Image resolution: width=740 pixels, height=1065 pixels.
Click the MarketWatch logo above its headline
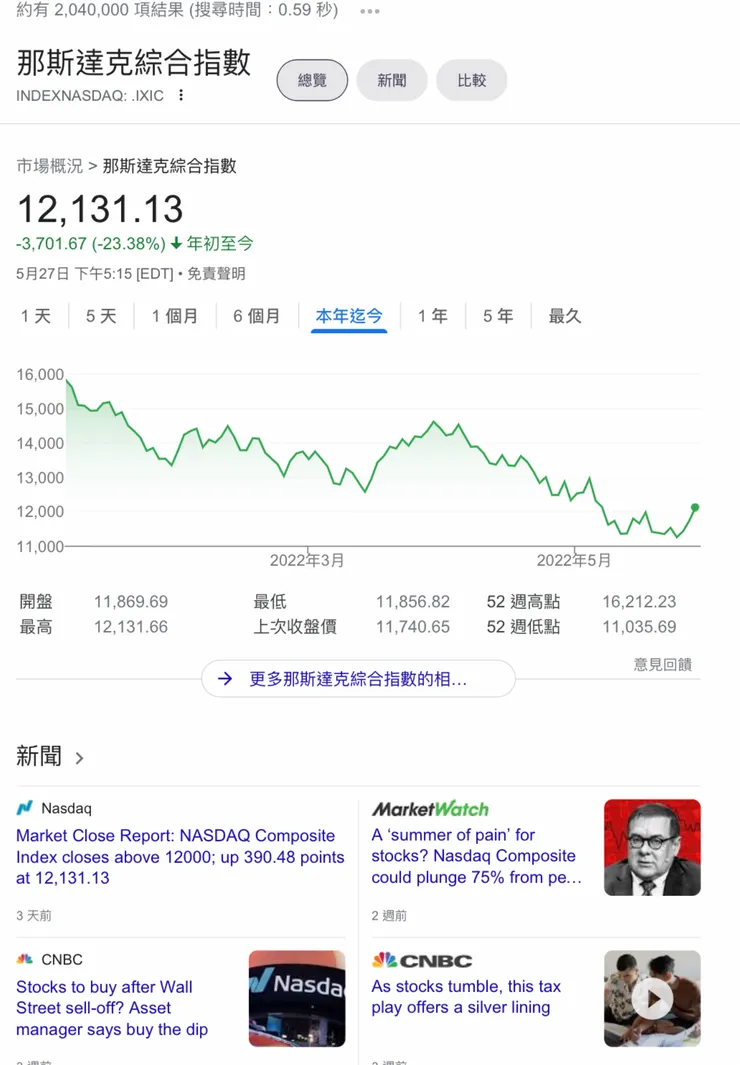click(x=429, y=808)
